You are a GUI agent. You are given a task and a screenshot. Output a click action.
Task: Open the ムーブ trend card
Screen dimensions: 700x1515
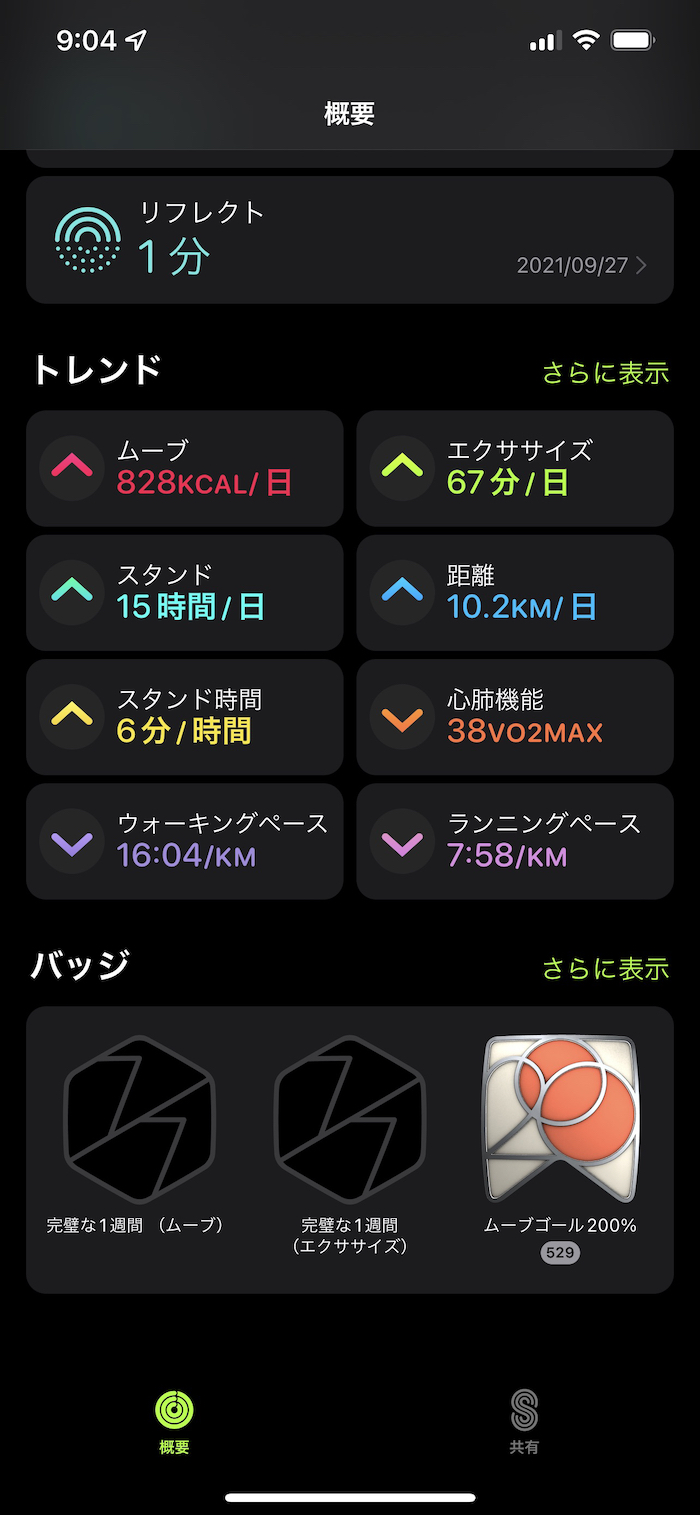[185, 468]
